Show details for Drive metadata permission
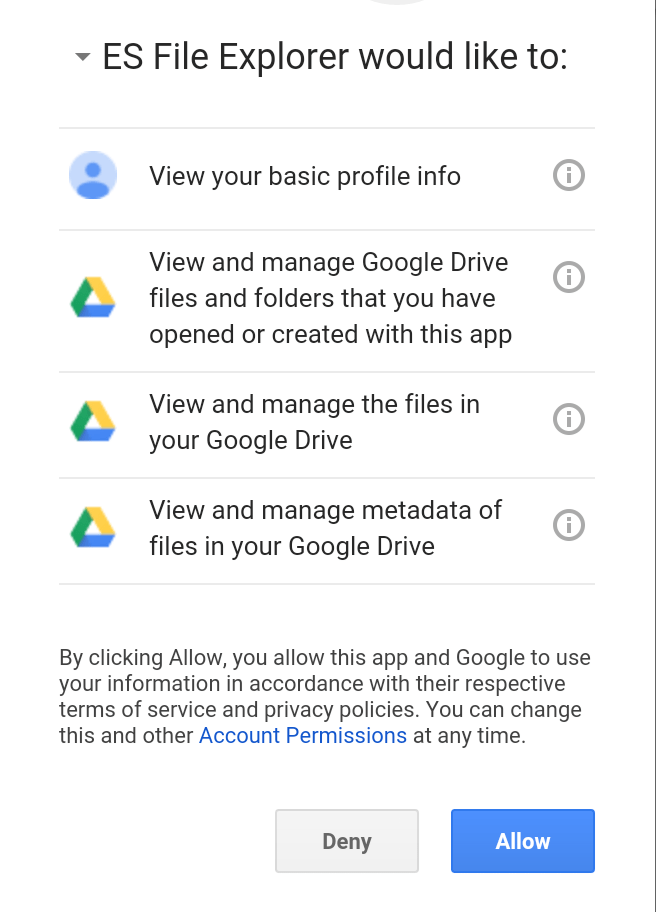Viewport: 656px width, 912px height. [x=569, y=524]
